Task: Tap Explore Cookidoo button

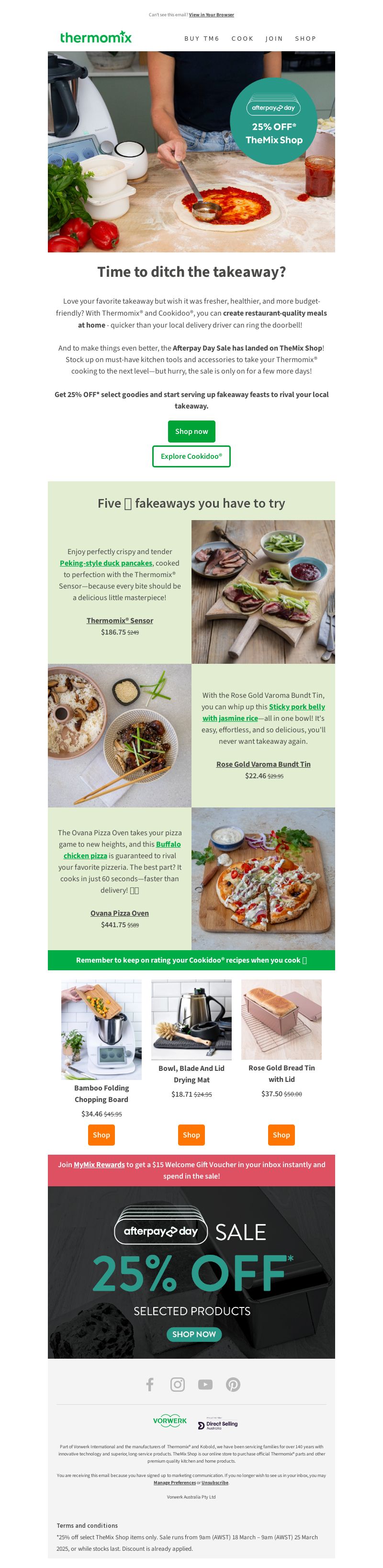Action: tap(191, 456)
